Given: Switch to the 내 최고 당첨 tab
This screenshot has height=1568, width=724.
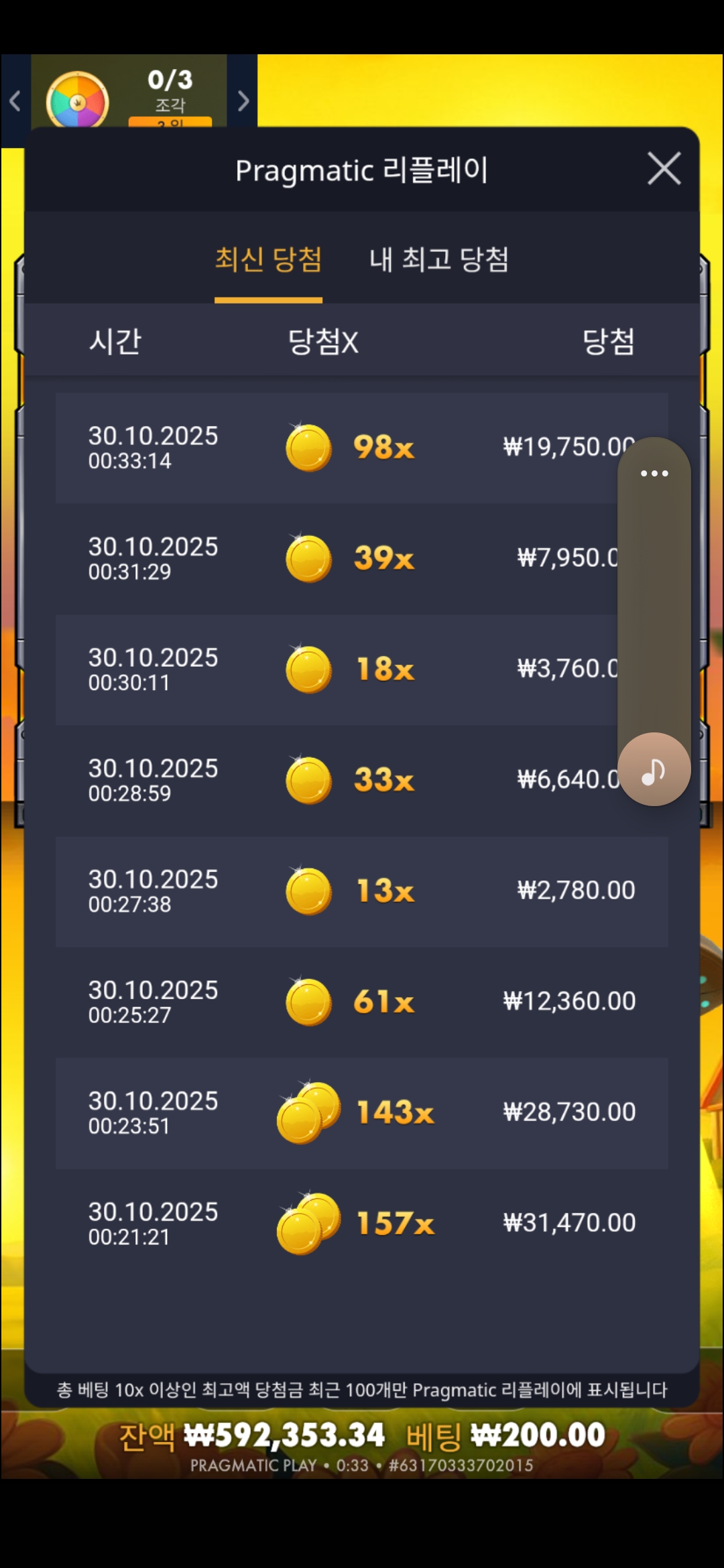Looking at the screenshot, I should tap(439, 260).
